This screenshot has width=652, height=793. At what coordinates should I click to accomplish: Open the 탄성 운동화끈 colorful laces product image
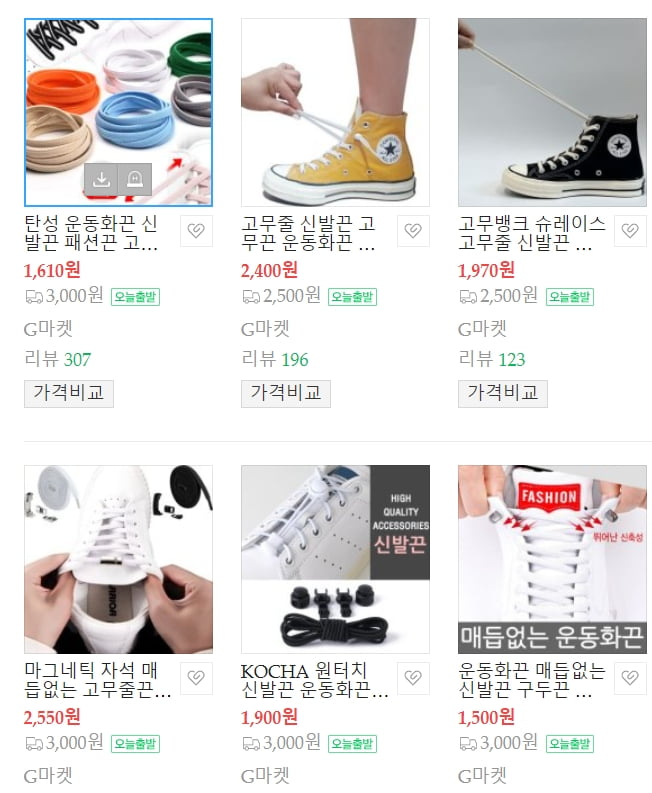tap(118, 95)
